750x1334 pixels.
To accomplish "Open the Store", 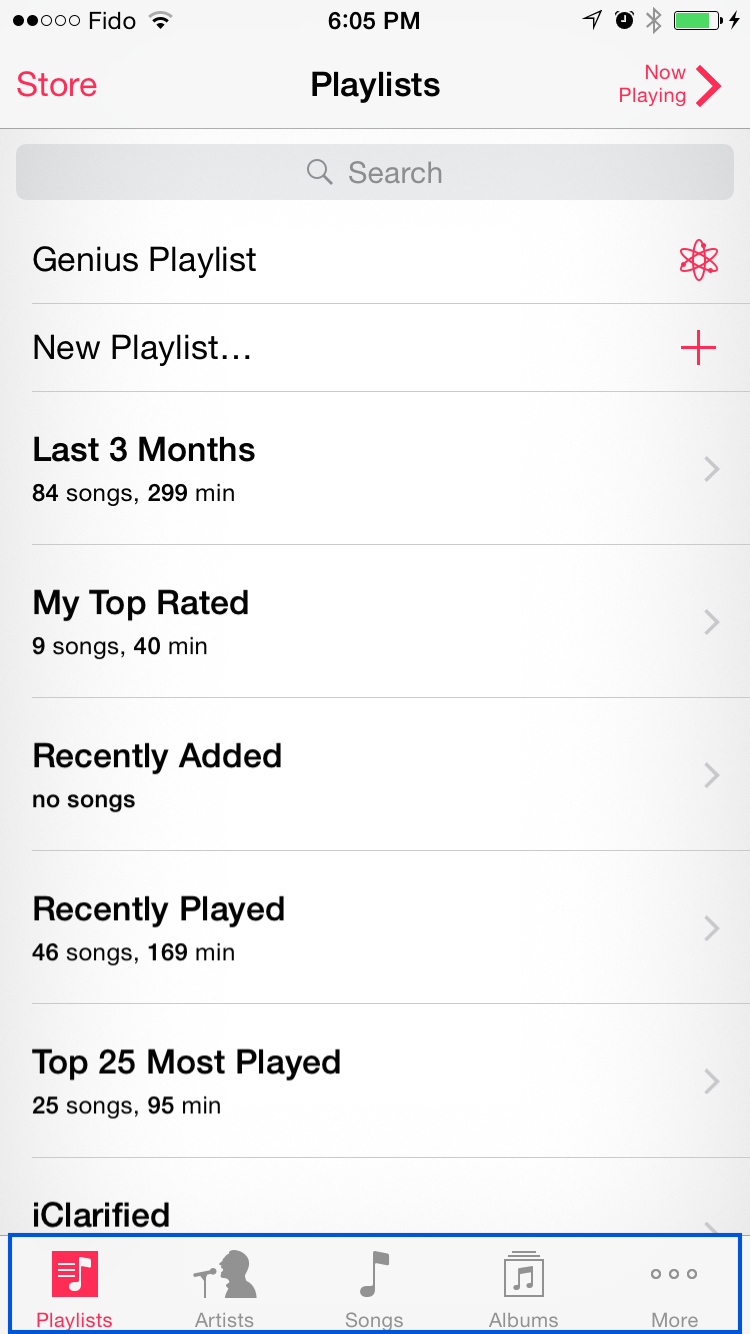I will coord(57,85).
